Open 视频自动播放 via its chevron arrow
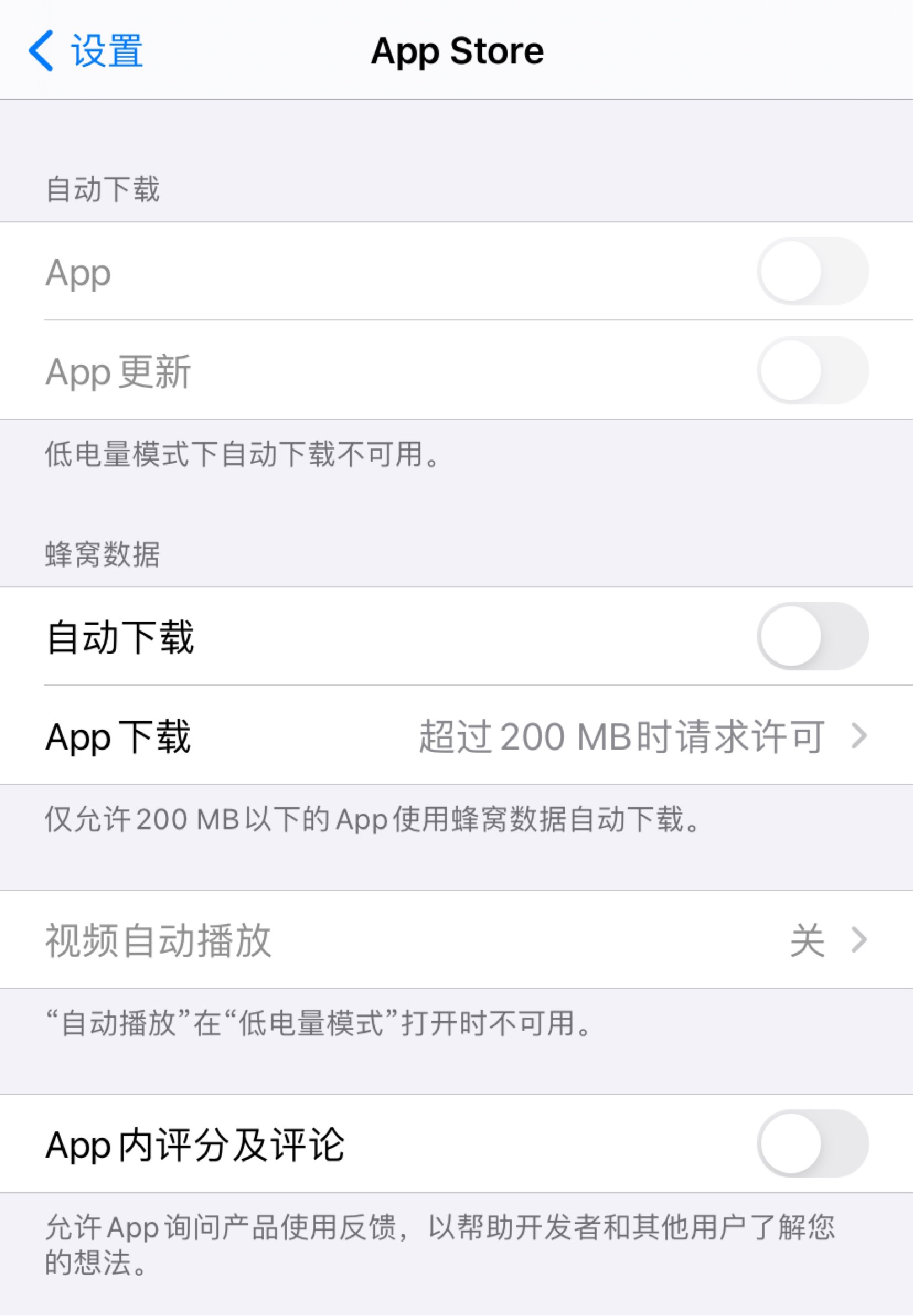Viewport: 913px width, 1316px height. 861,940
